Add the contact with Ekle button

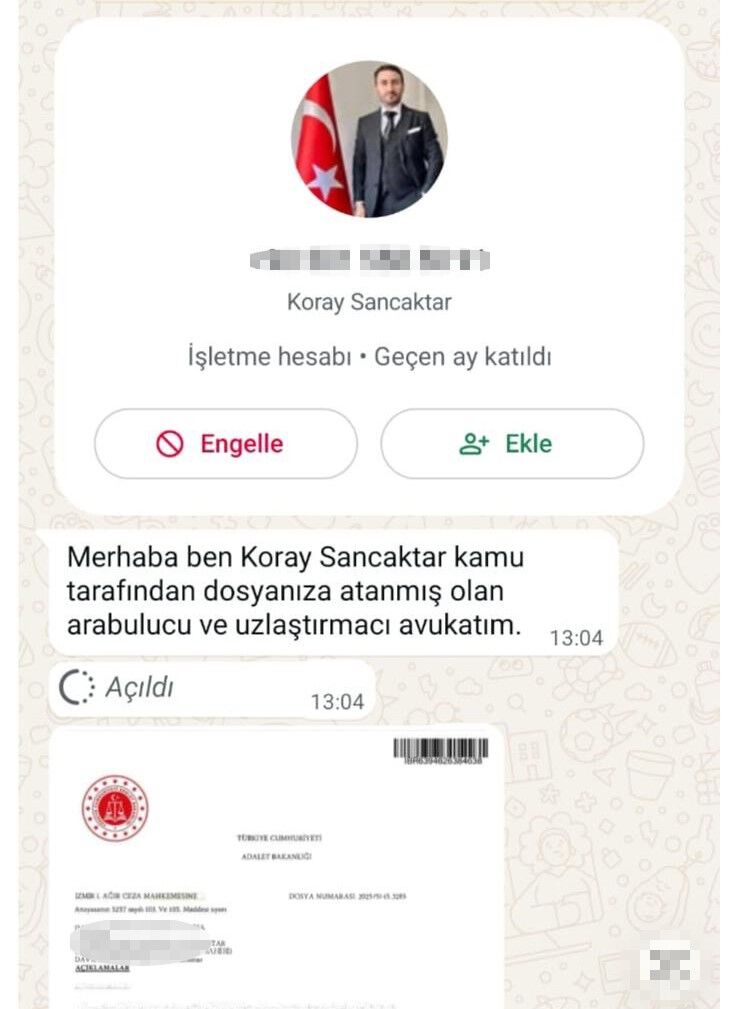(x=511, y=444)
